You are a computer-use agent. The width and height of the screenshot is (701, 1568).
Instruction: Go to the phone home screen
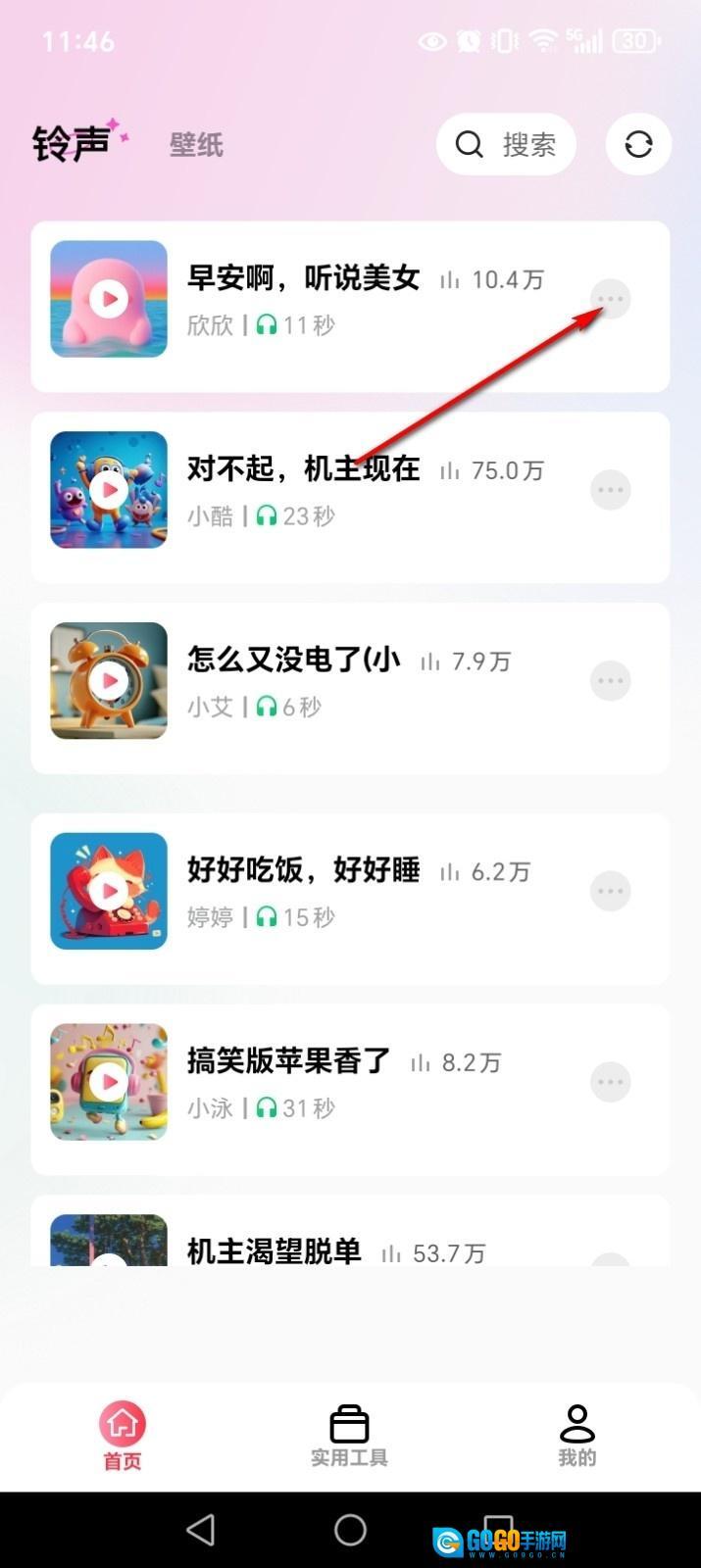[350, 1530]
